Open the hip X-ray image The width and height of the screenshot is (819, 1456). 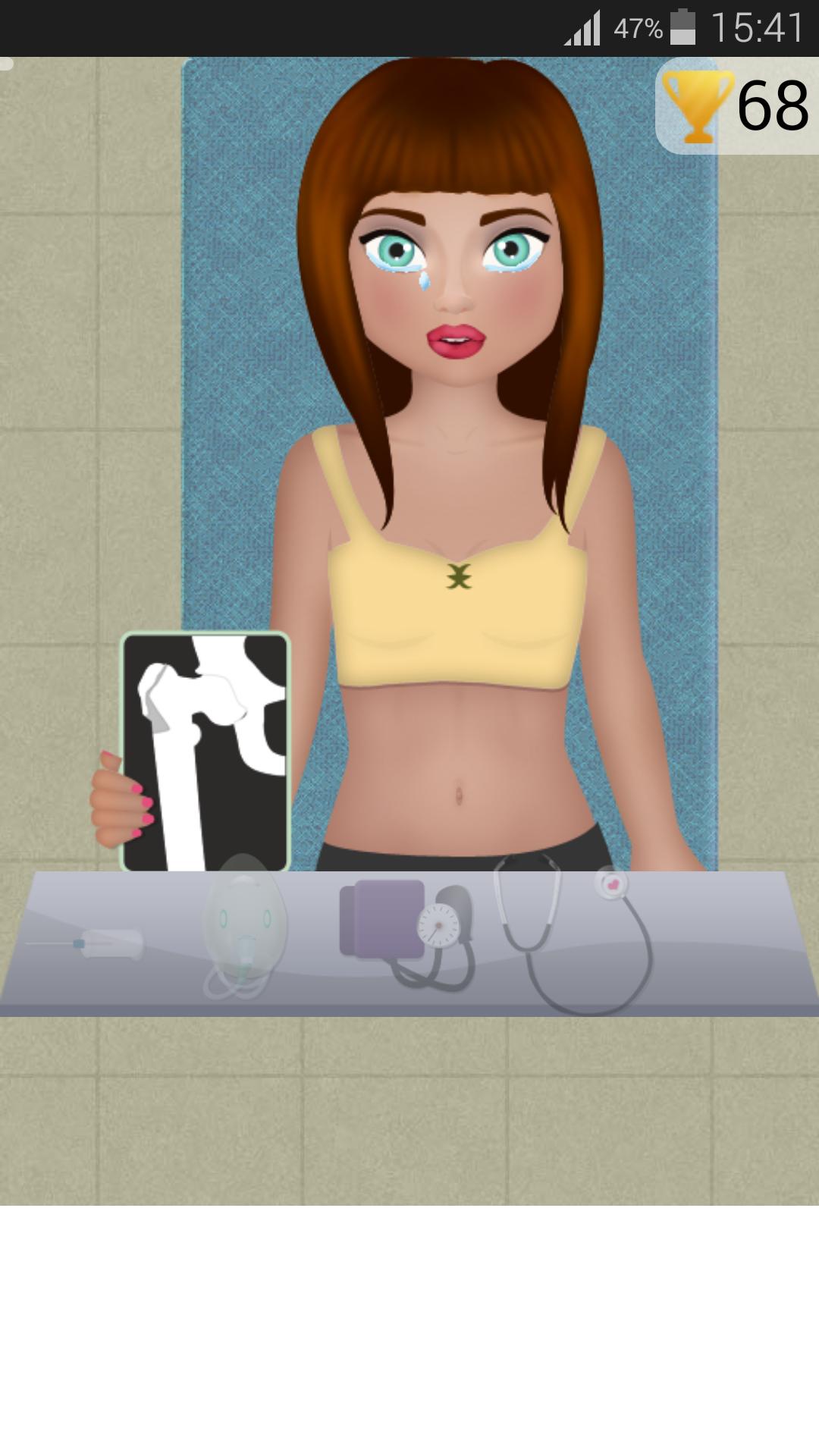[x=206, y=751]
